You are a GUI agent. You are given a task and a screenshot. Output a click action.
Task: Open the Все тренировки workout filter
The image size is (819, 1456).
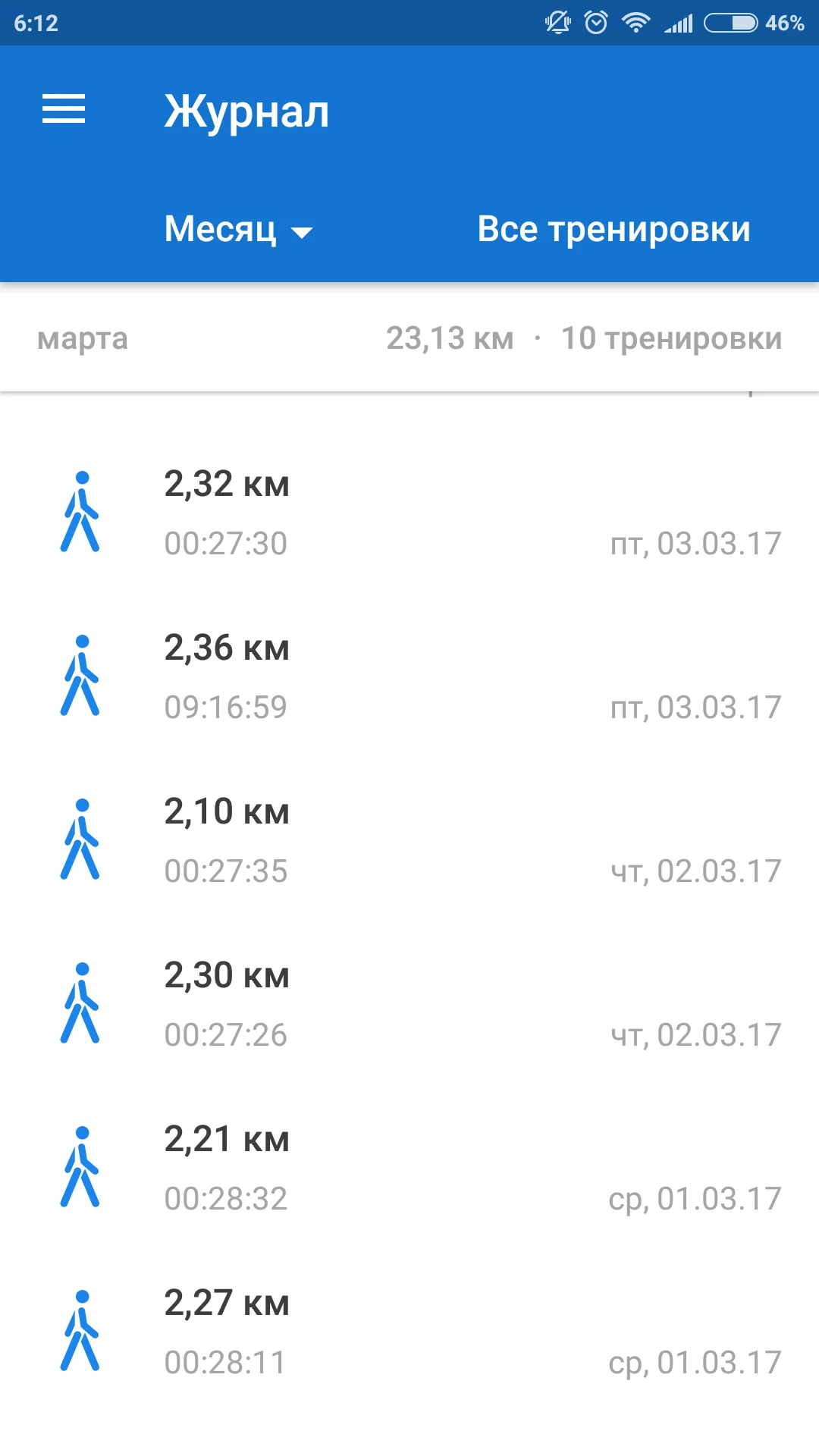tap(613, 230)
